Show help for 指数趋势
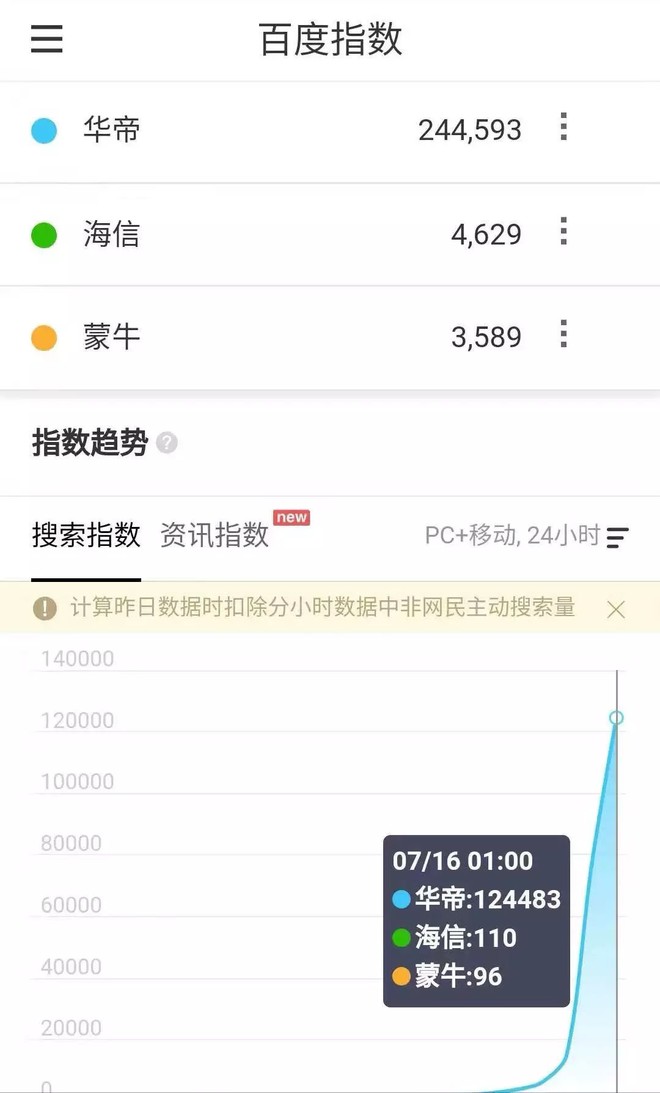 pyautogui.click(x=167, y=443)
